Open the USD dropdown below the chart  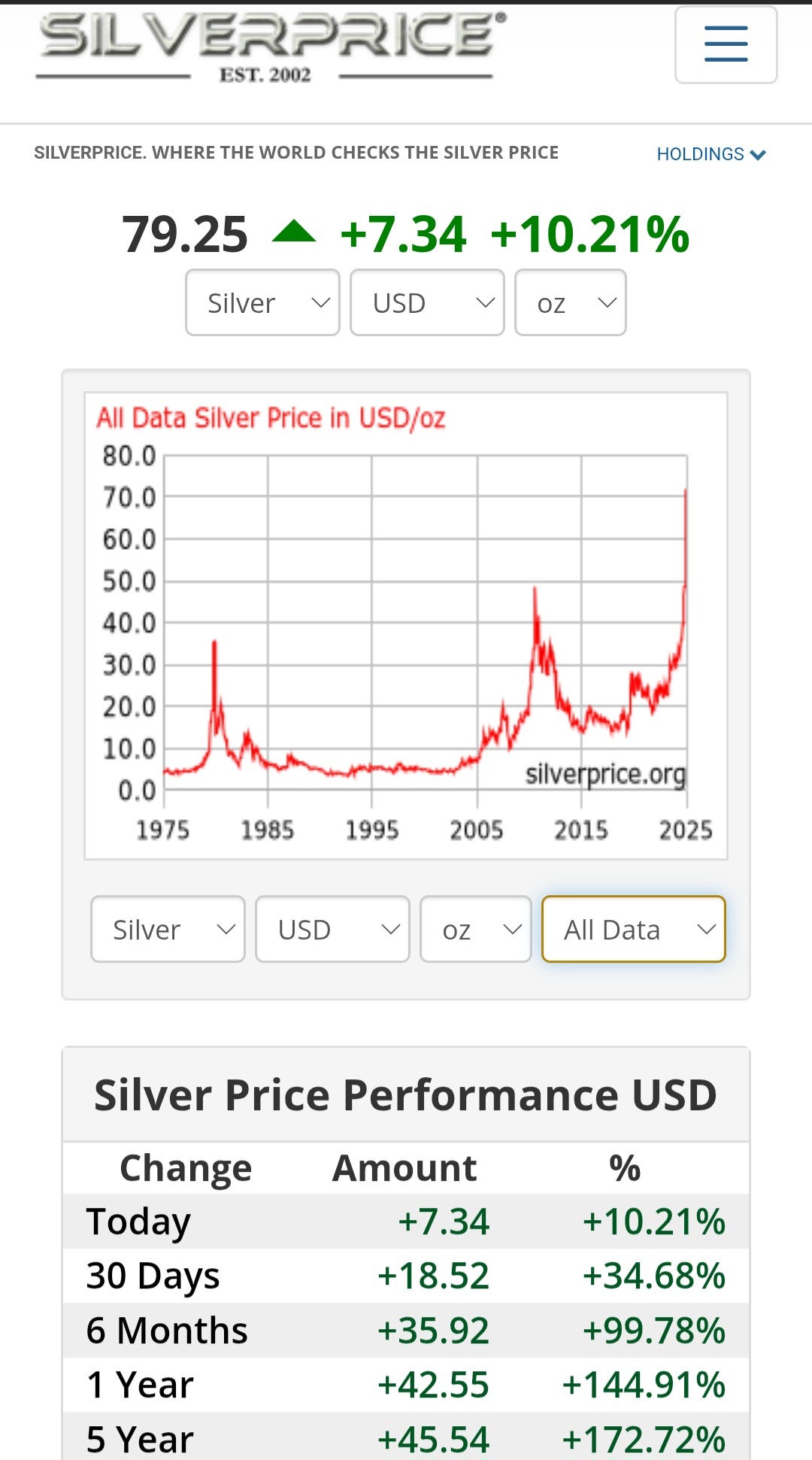pos(332,929)
